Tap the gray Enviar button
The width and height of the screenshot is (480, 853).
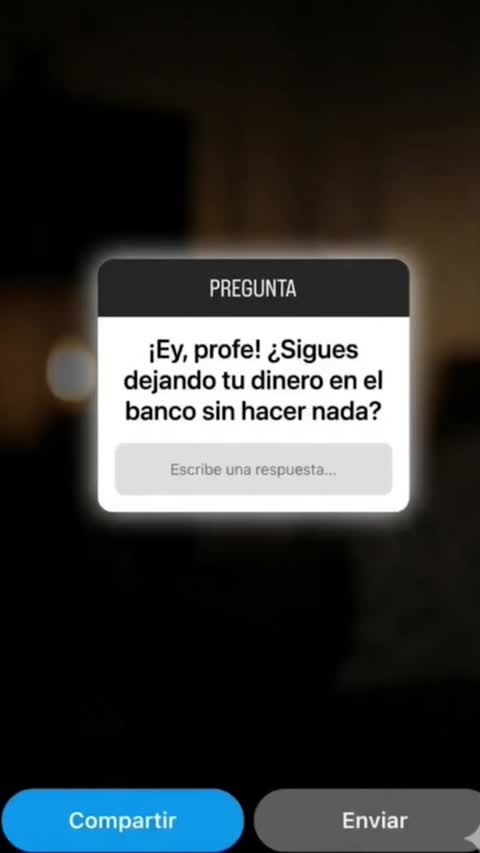click(x=368, y=820)
